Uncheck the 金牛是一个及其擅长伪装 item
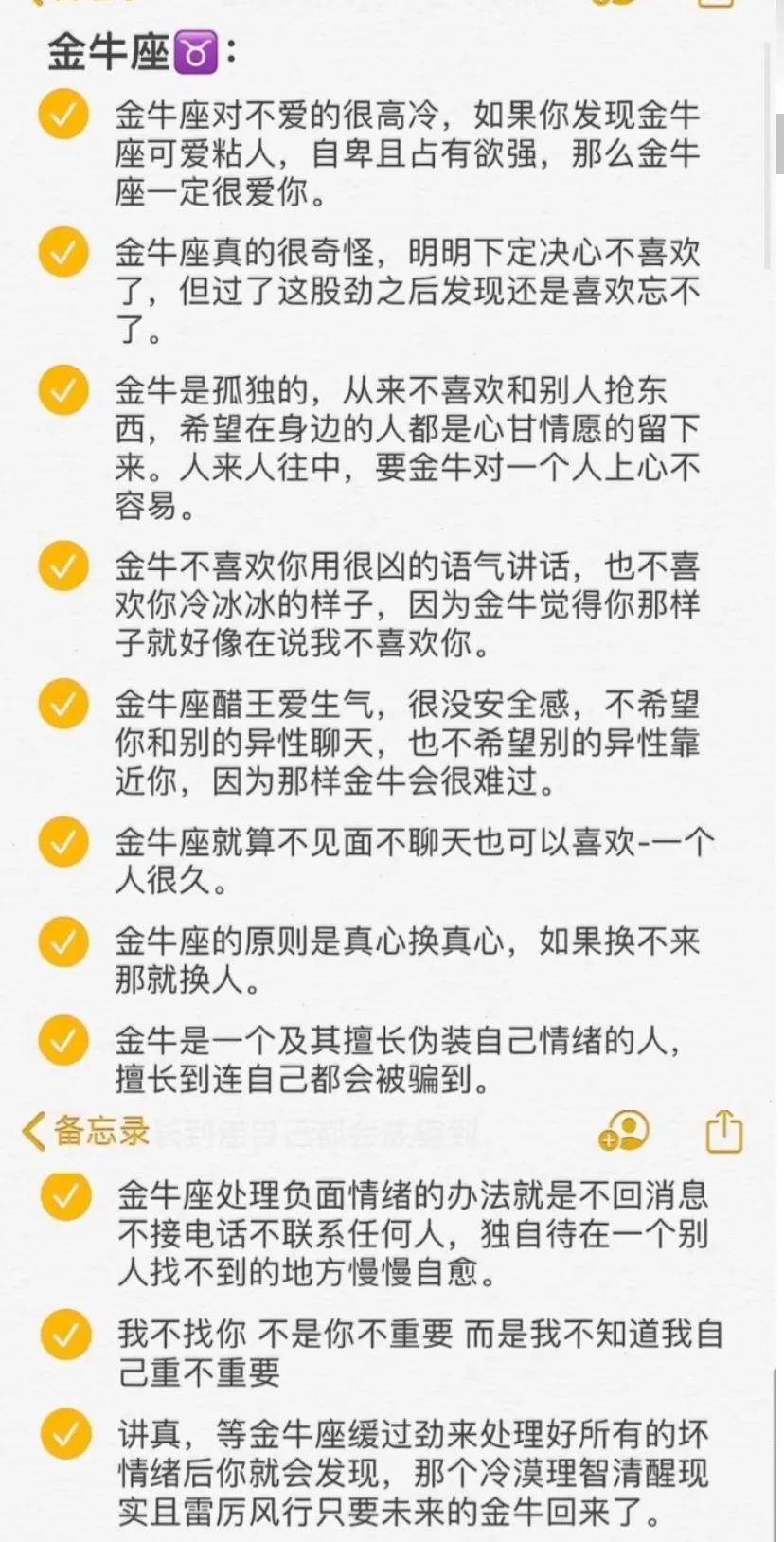Image resolution: width=784 pixels, height=1542 pixels. click(62, 1042)
